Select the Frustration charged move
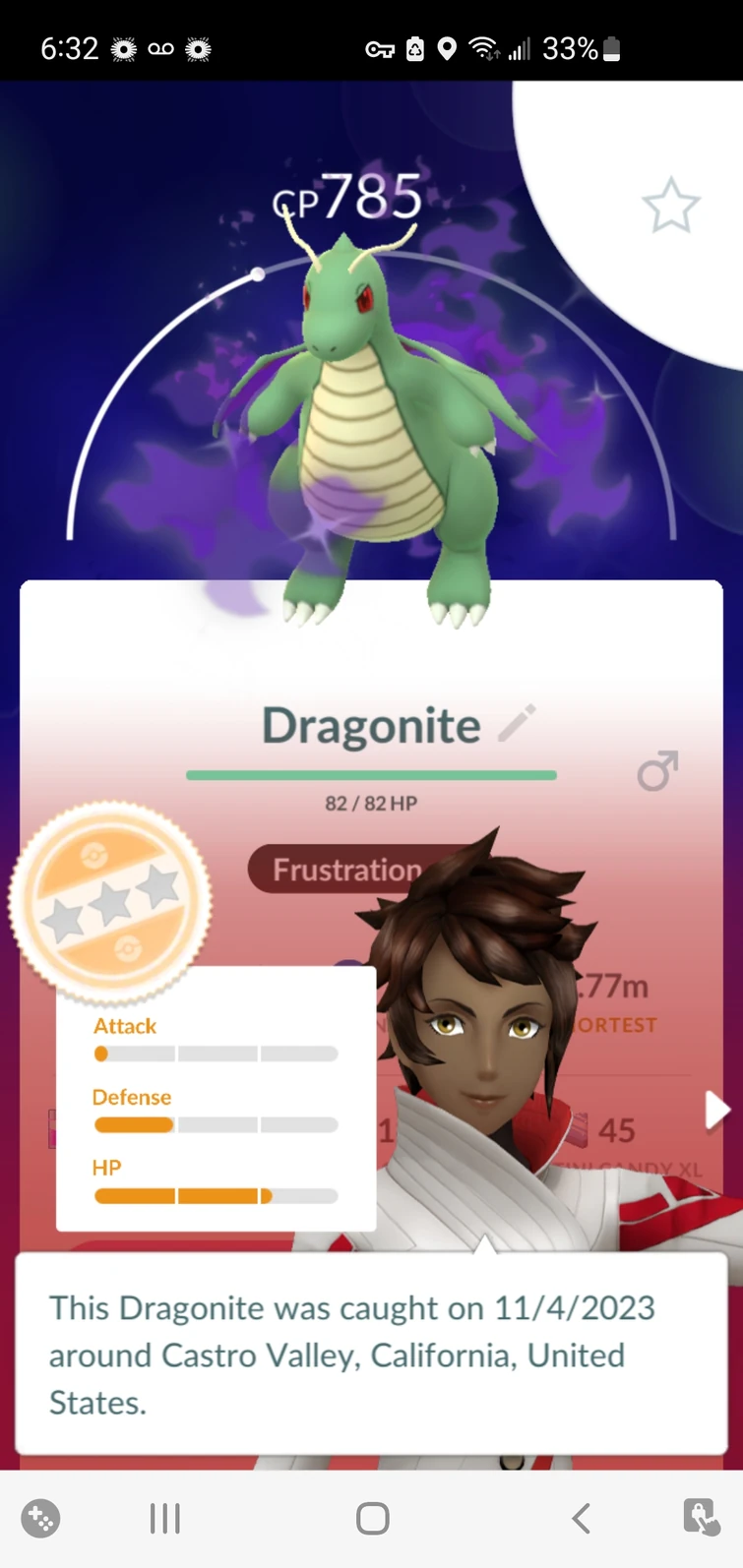The height and width of the screenshot is (1568, 743). click(343, 870)
